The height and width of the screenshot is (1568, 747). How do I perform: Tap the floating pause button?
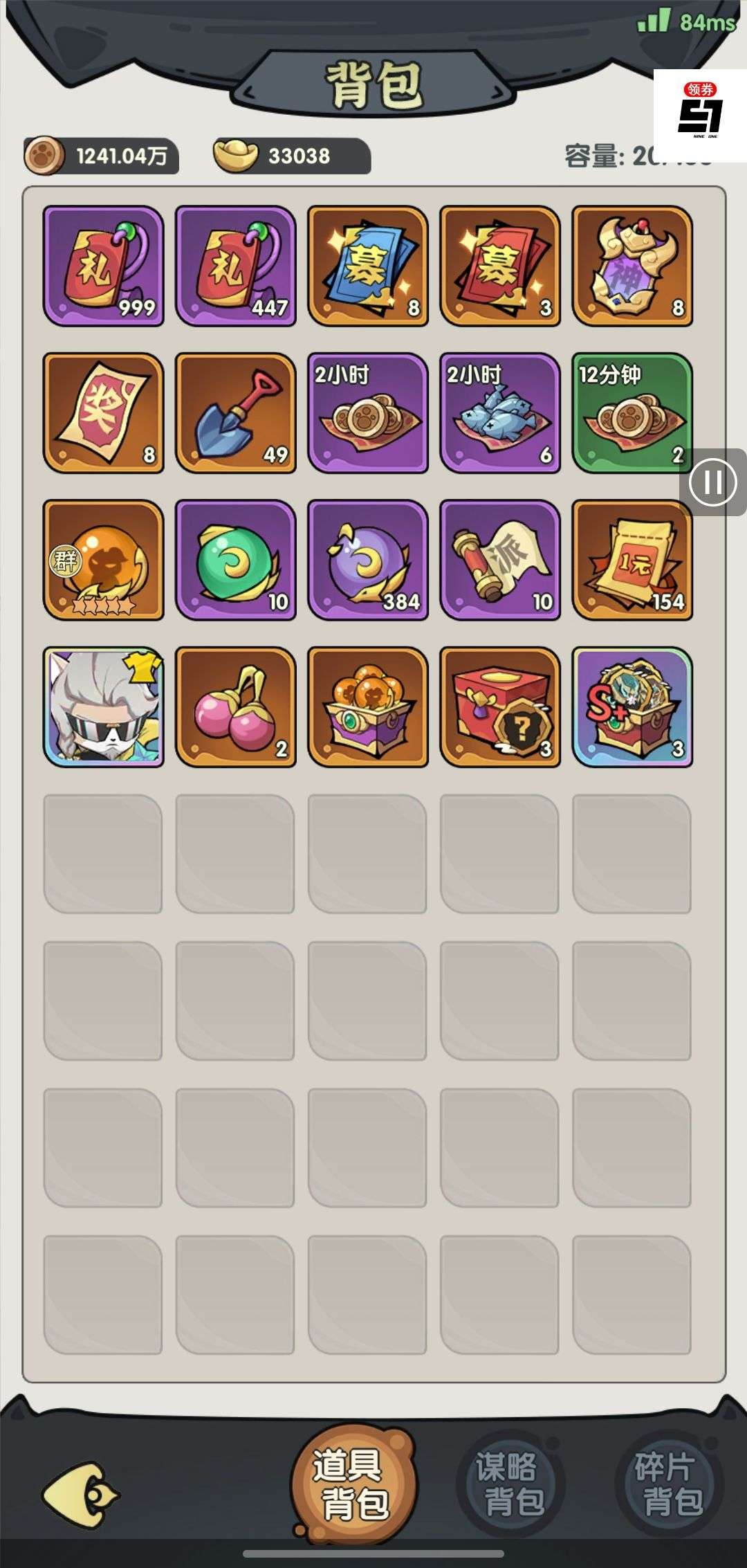click(713, 482)
